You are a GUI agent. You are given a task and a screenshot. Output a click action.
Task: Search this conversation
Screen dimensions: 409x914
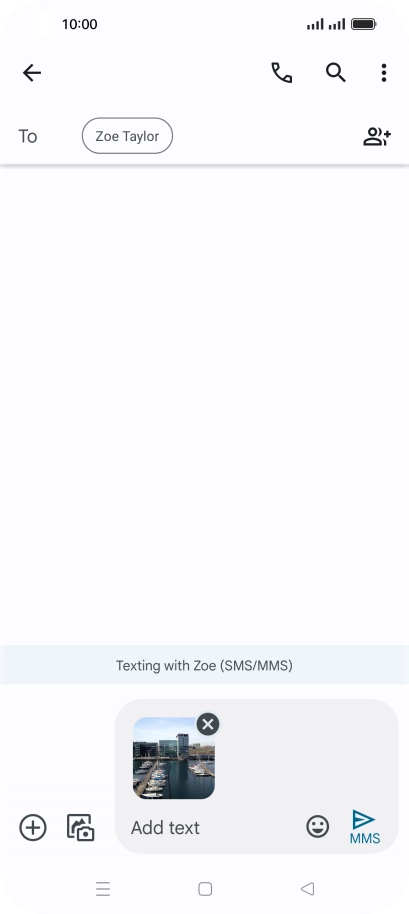(336, 73)
